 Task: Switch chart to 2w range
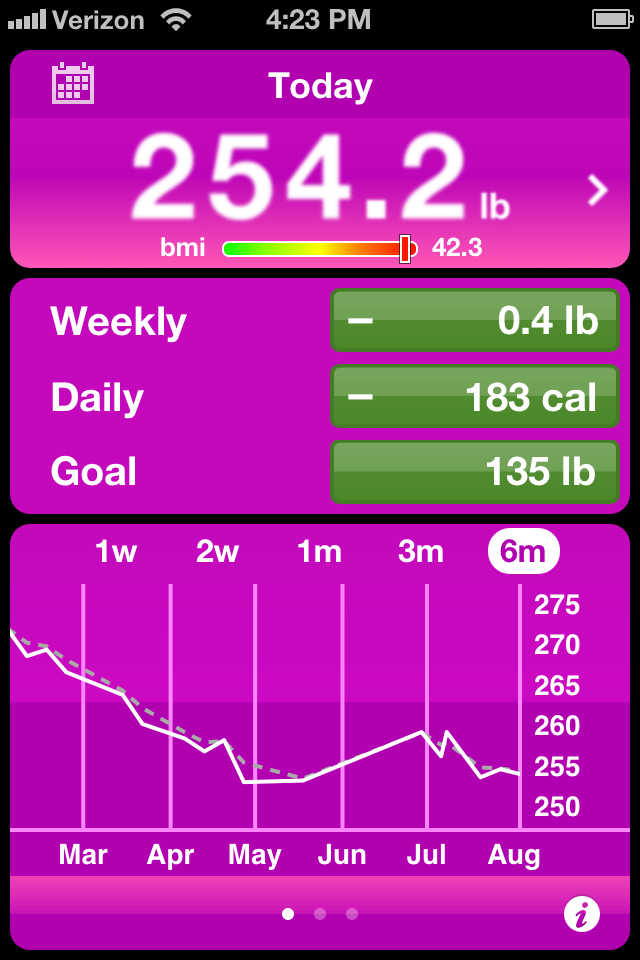(x=218, y=551)
